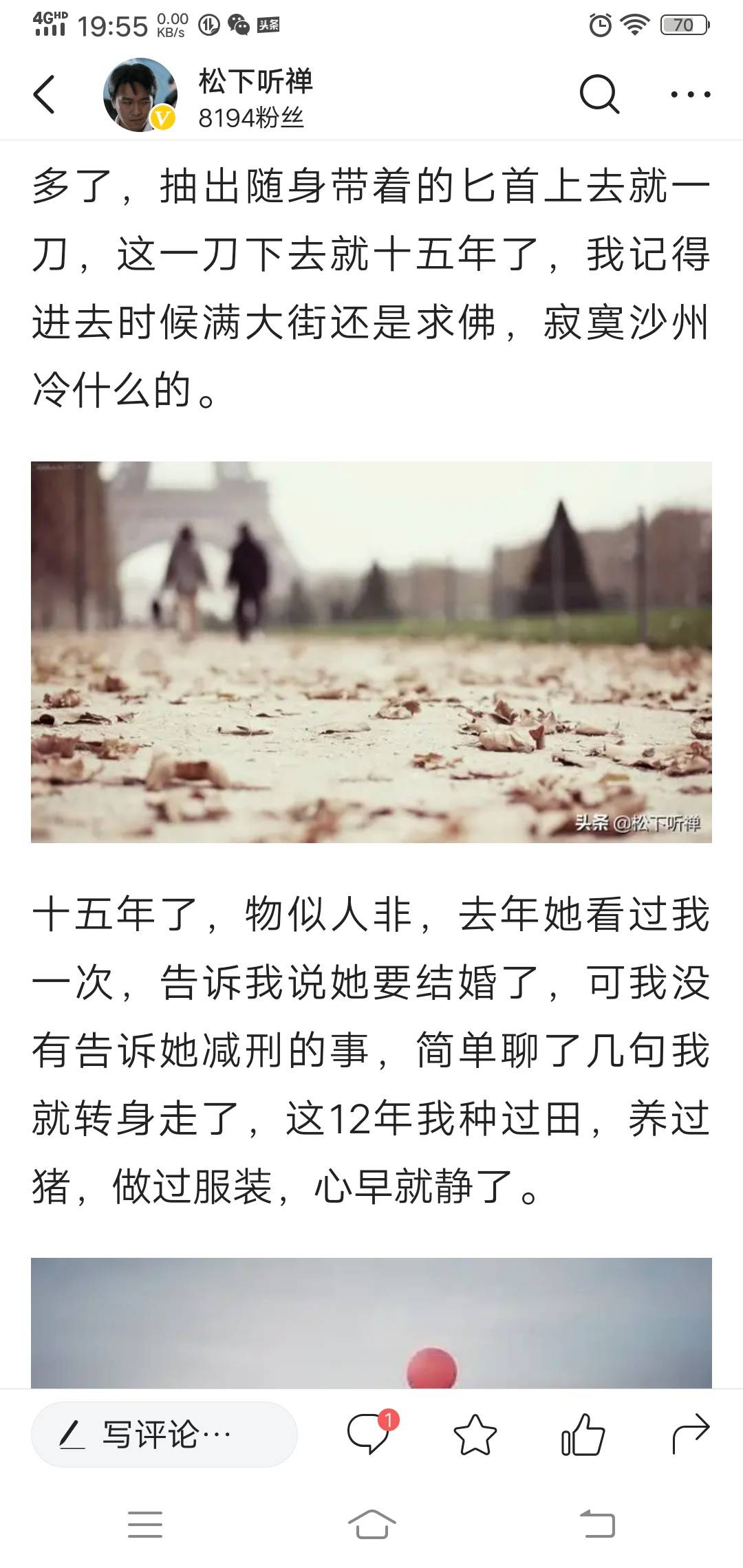Add this article to favorites
Viewport: 743px width, 1568px height.
475,1435
